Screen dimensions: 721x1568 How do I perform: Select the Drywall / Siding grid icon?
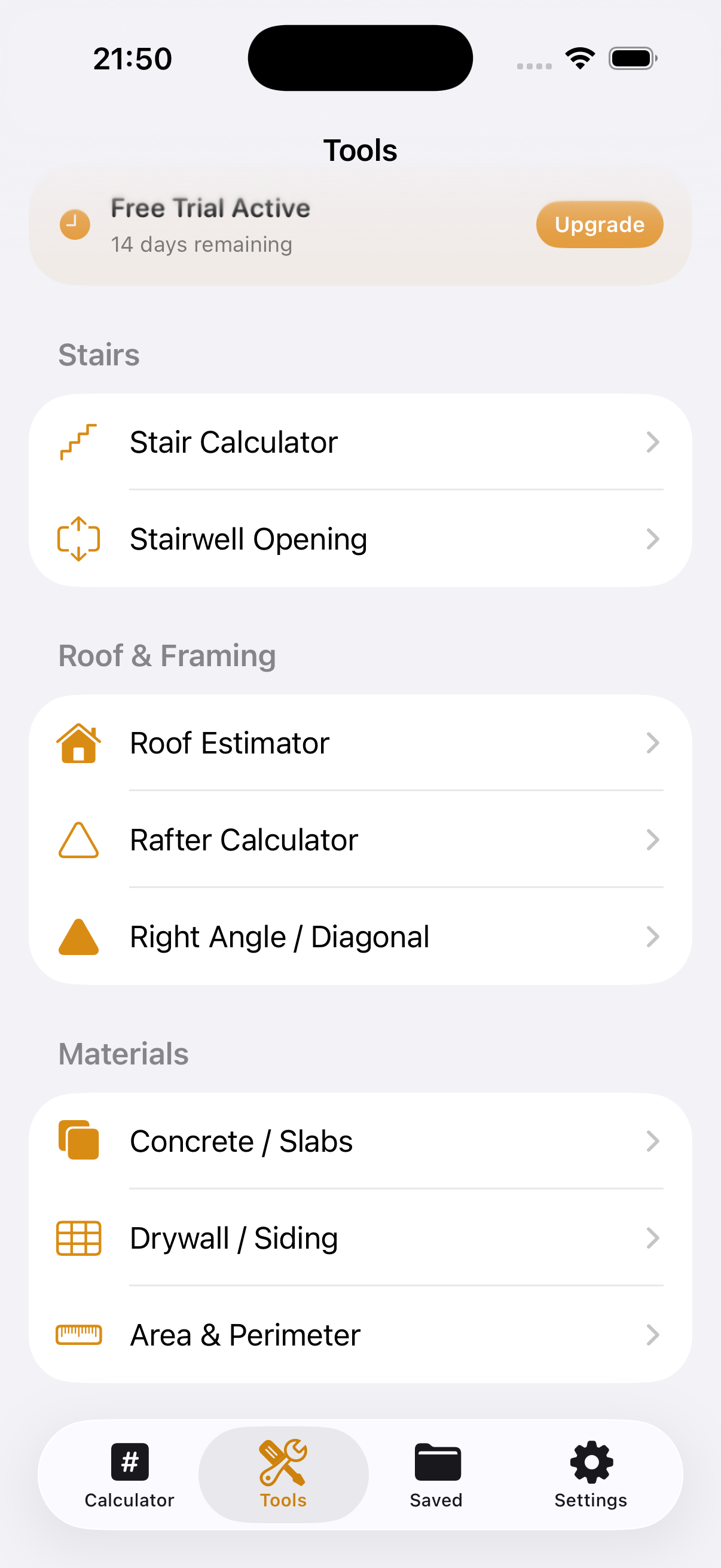(78, 1237)
